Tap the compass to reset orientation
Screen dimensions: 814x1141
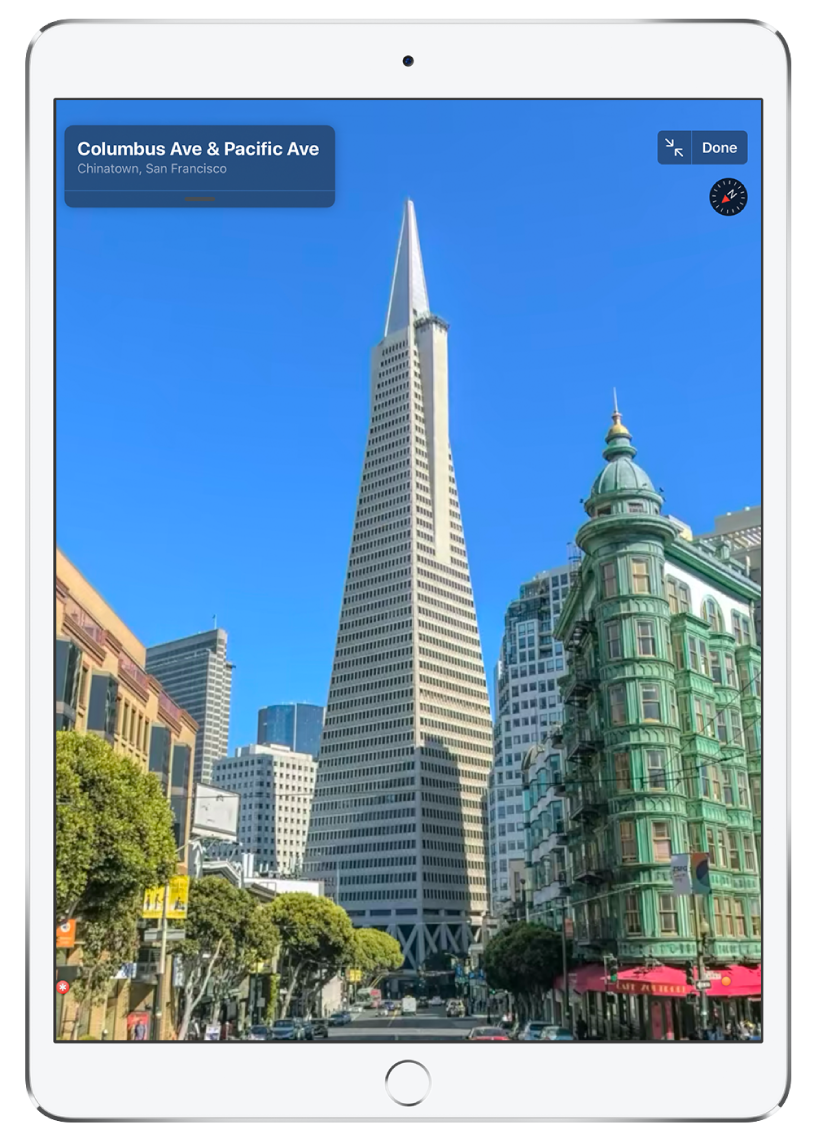tap(728, 197)
